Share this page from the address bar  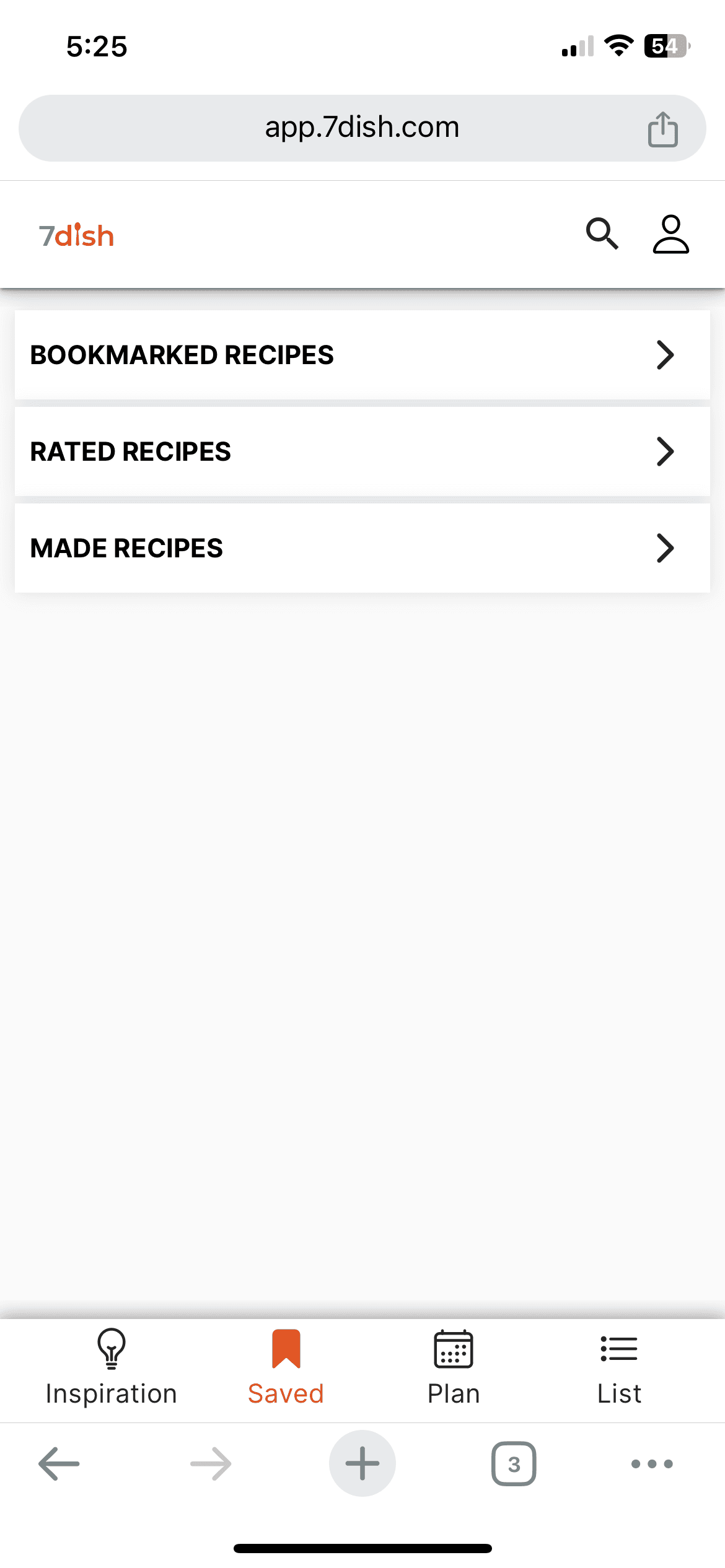pos(663,129)
